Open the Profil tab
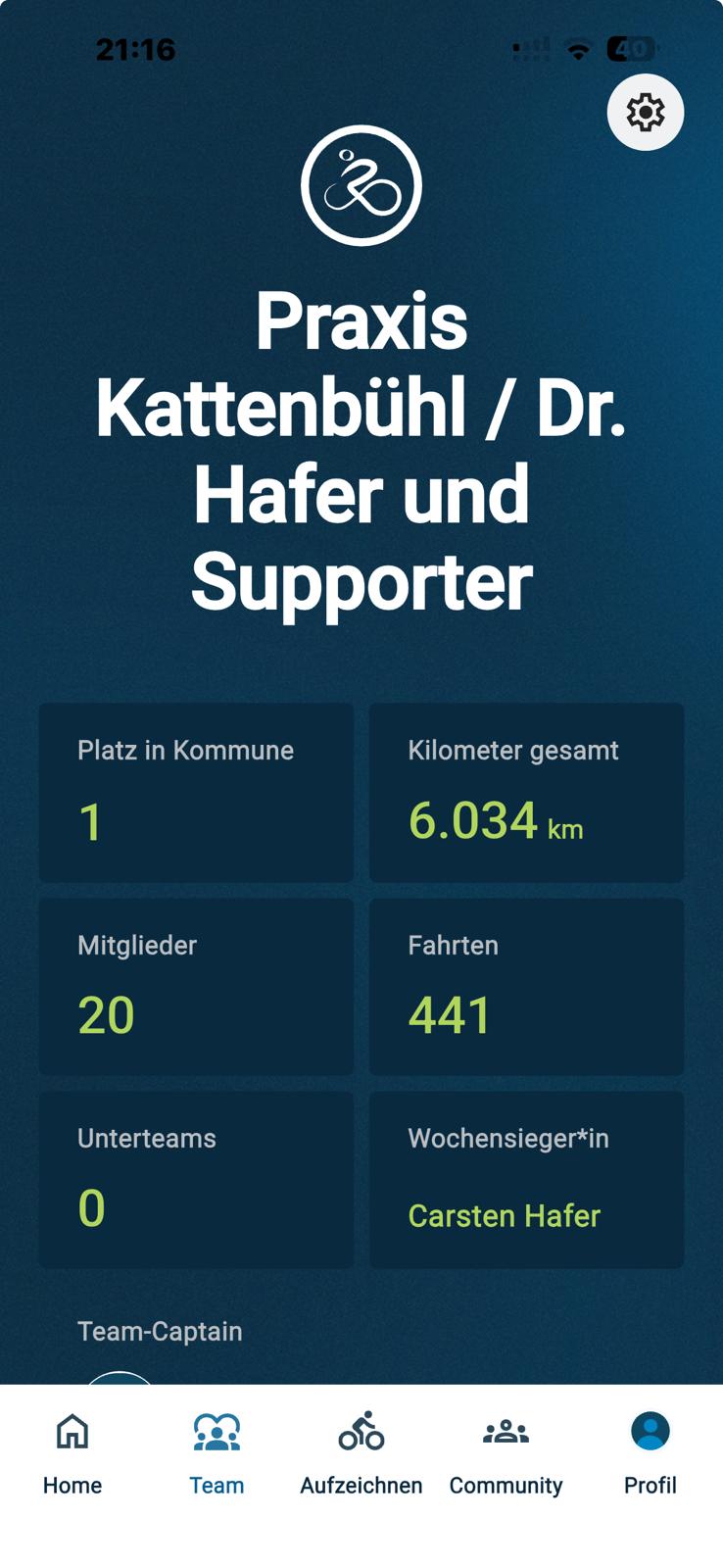 coord(651,1454)
